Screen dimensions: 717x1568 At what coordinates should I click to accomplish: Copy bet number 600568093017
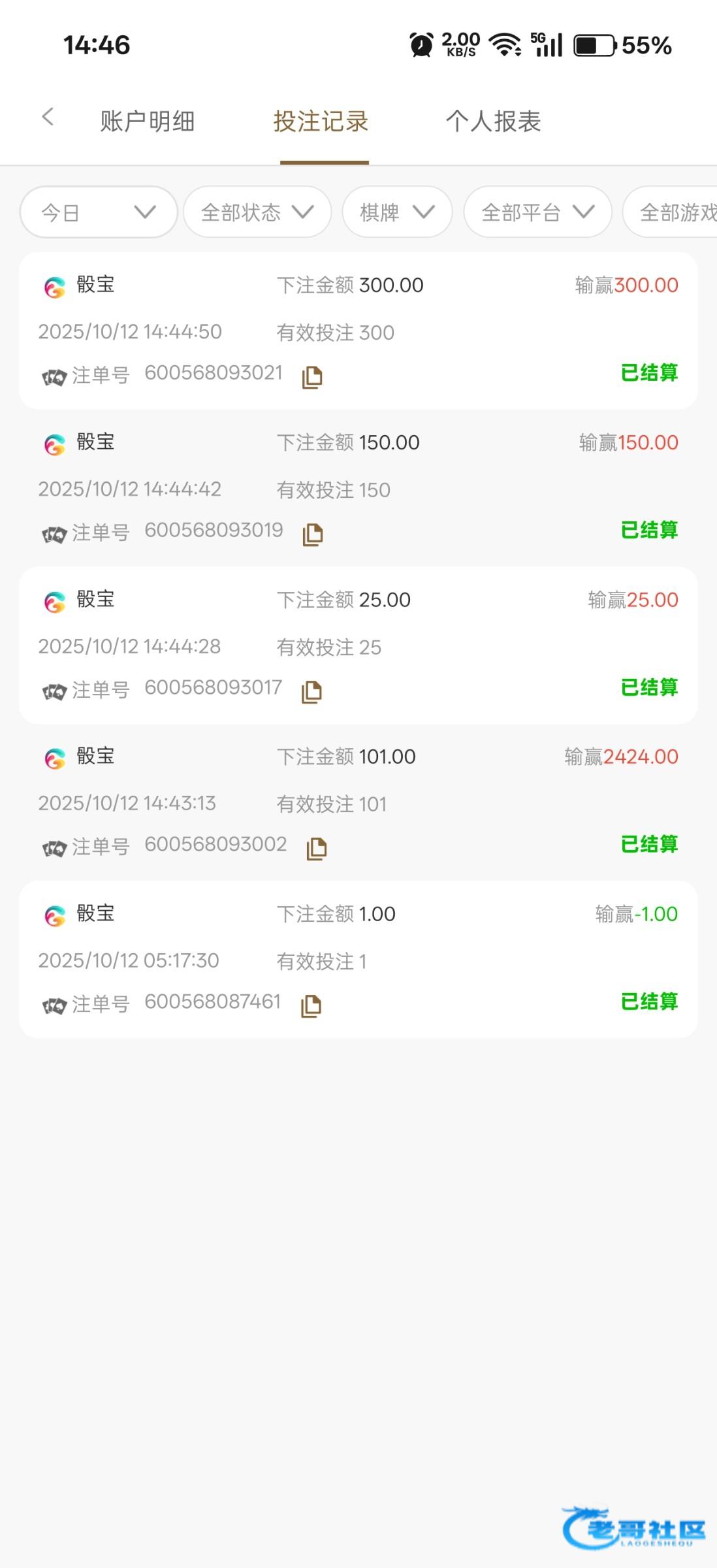311,692
